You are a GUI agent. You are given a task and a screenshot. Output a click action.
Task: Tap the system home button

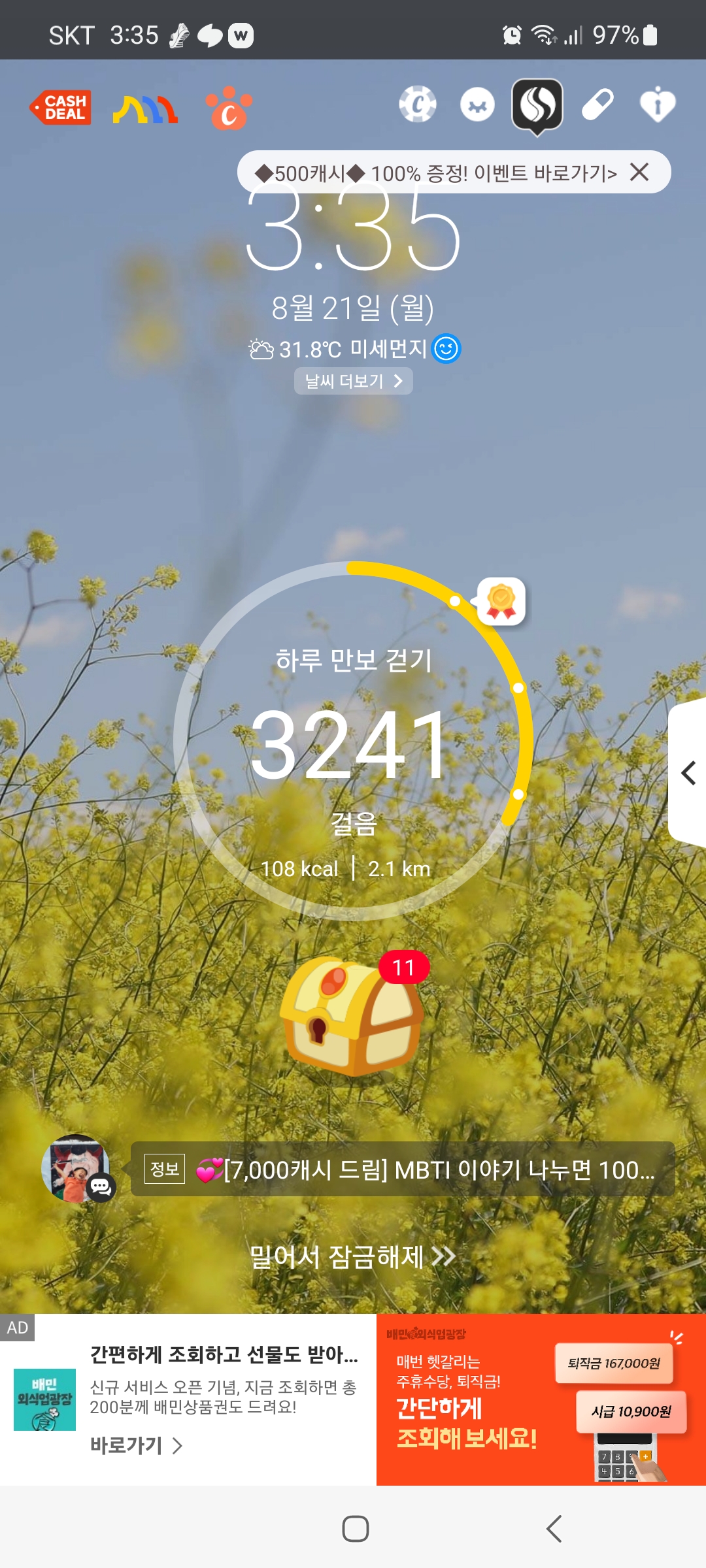355,1529
